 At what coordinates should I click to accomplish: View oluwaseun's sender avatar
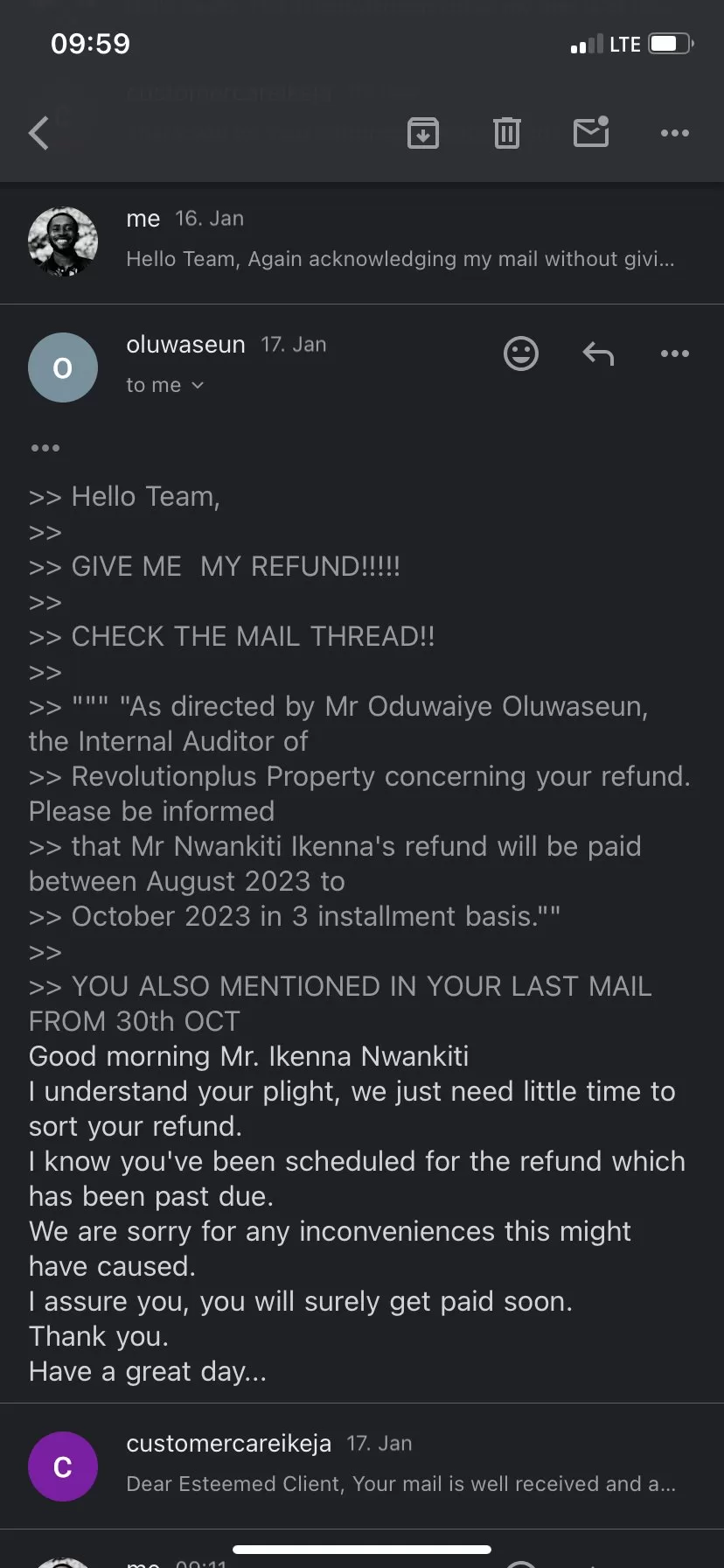63,367
